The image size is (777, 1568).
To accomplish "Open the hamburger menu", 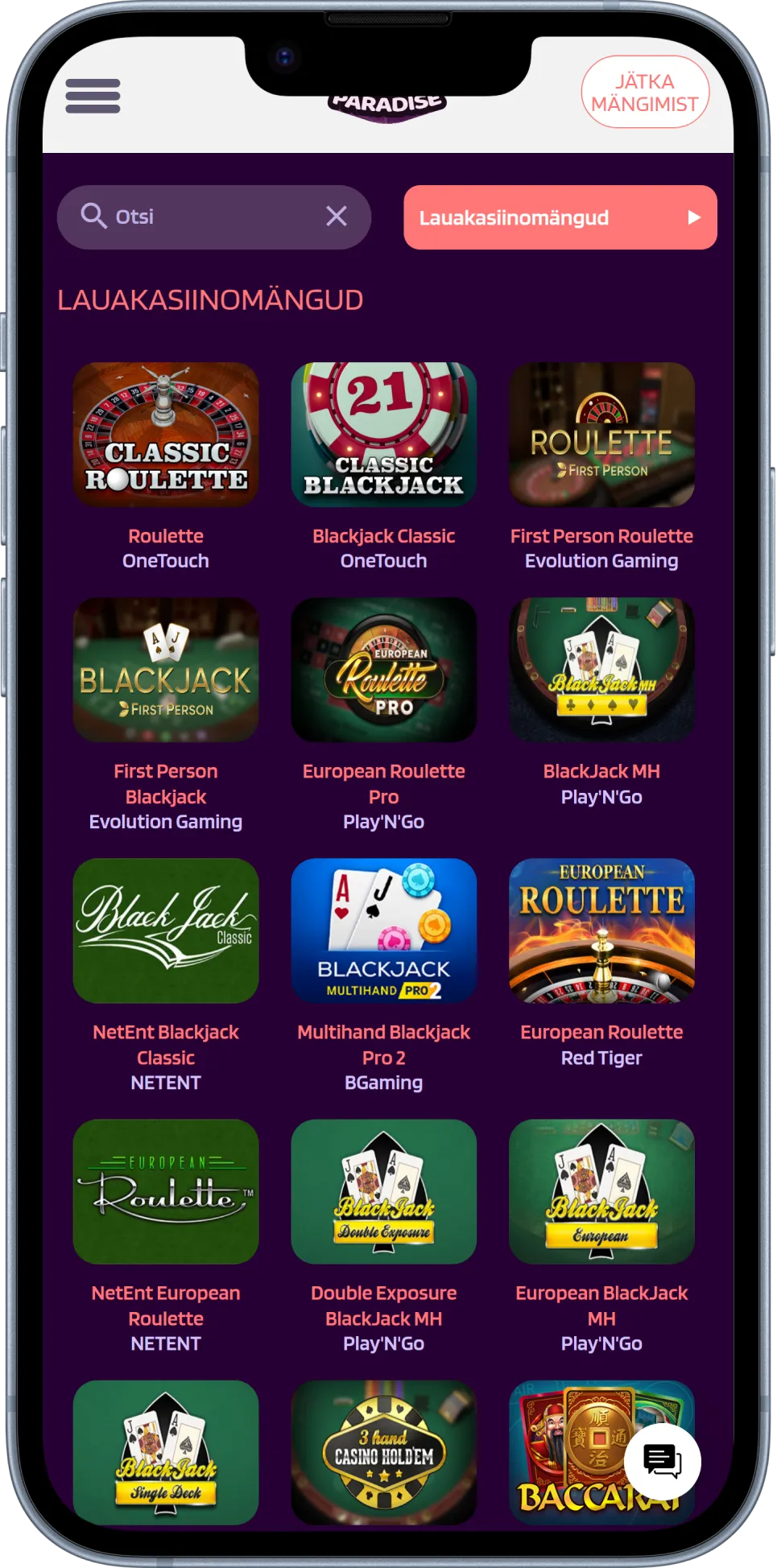I will click(x=93, y=96).
